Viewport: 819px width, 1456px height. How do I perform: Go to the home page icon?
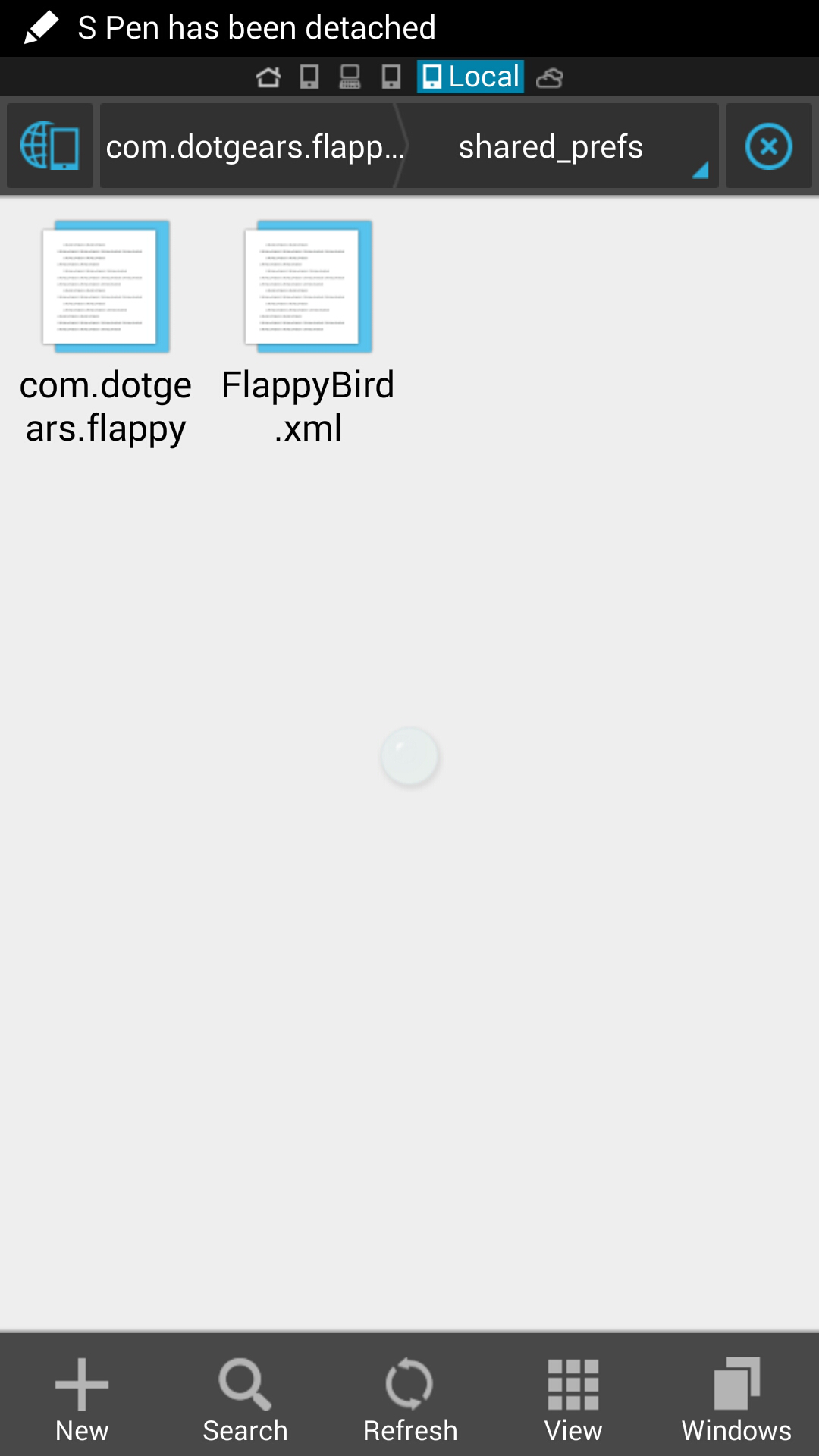tap(268, 77)
